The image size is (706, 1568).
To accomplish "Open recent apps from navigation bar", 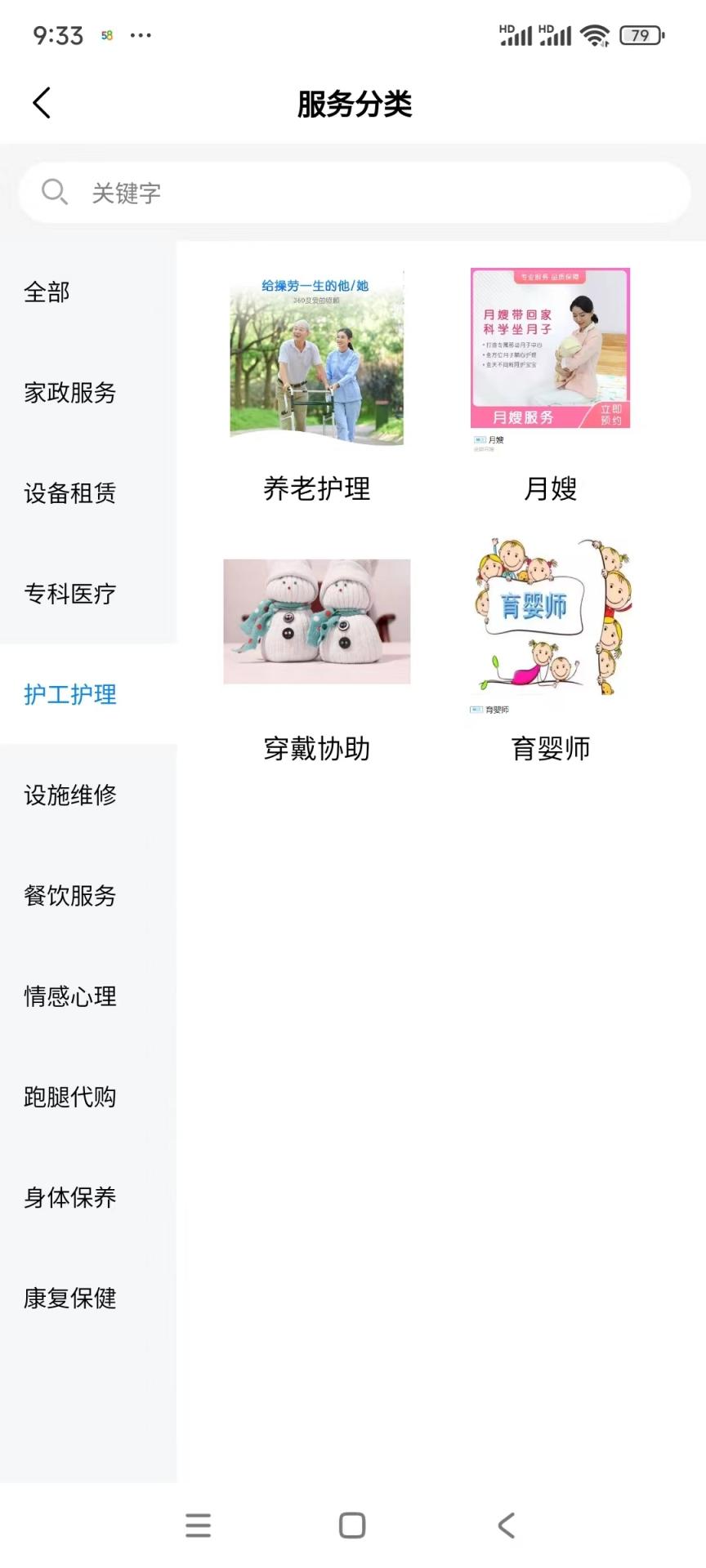I will pos(198,1525).
